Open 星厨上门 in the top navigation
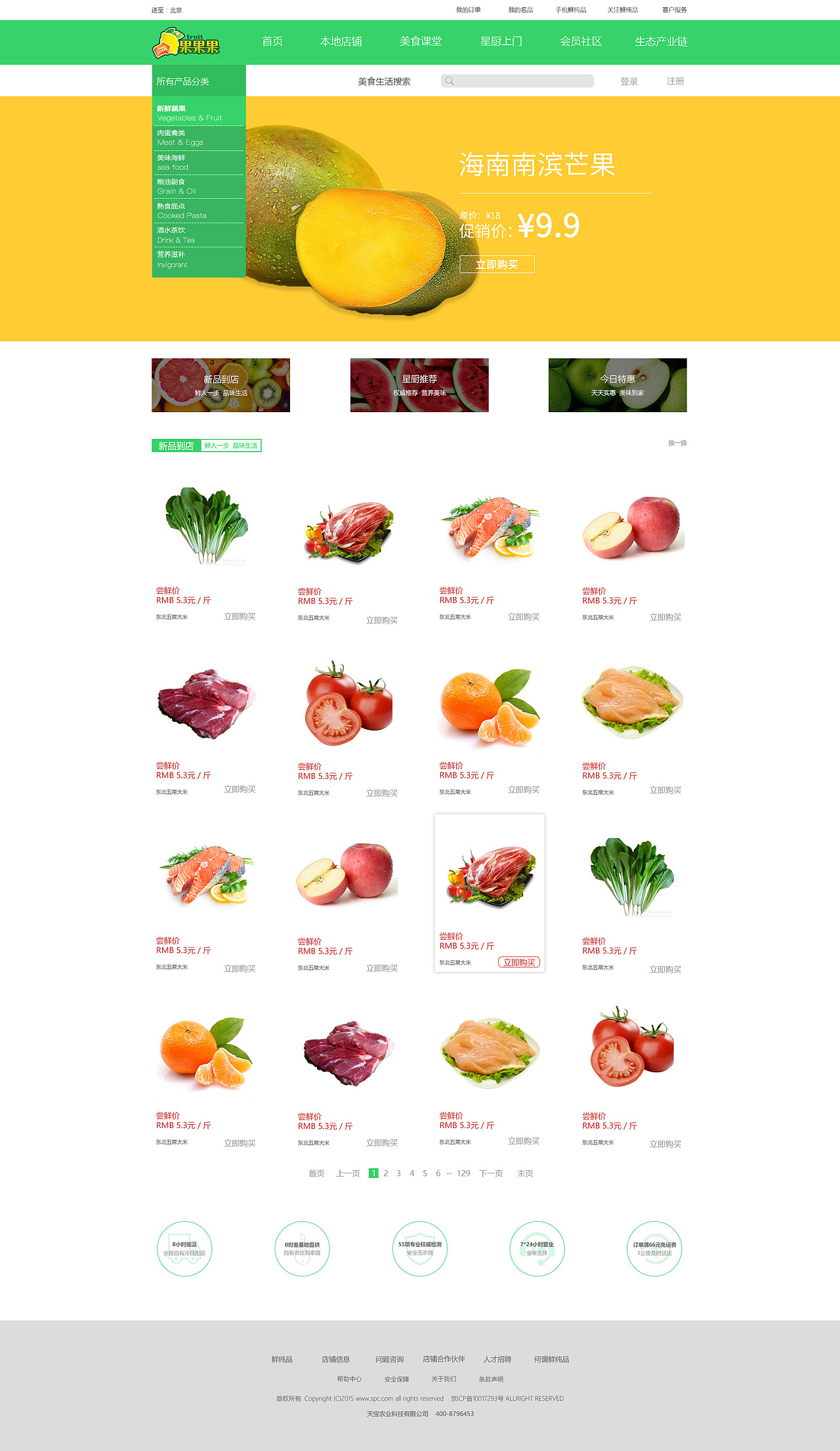Image resolution: width=840 pixels, height=1451 pixels. tap(501, 41)
